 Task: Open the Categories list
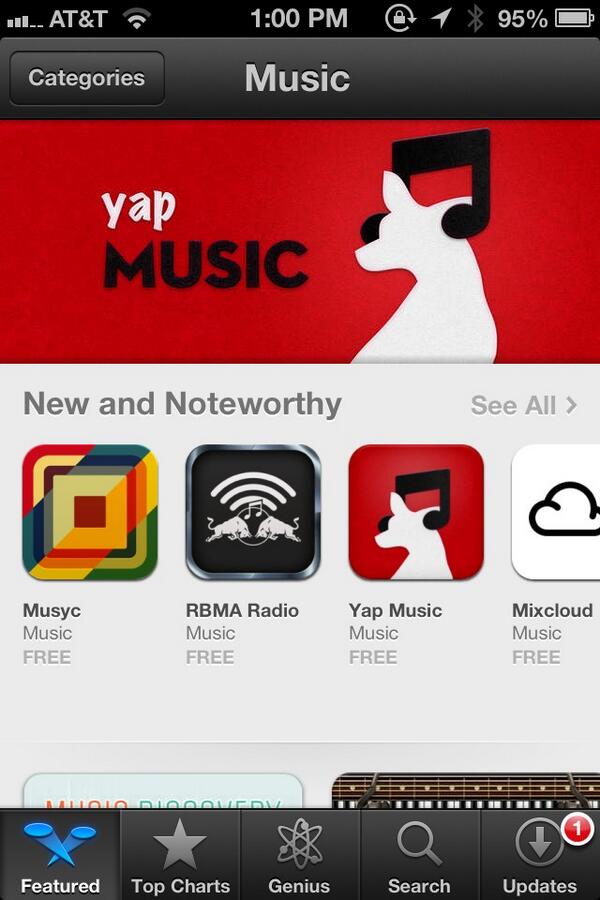click(x=86, y=78)
